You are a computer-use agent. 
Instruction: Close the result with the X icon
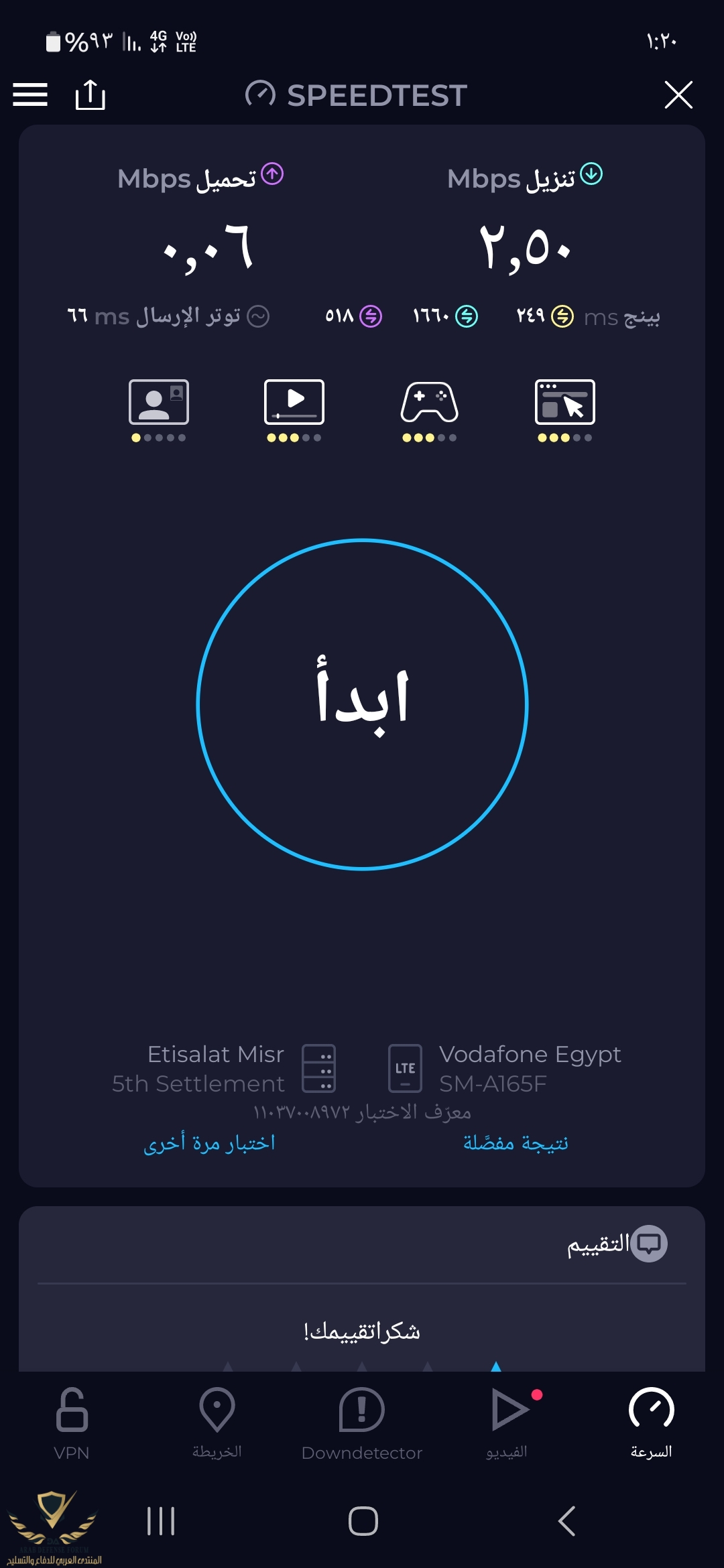point(678,94)
